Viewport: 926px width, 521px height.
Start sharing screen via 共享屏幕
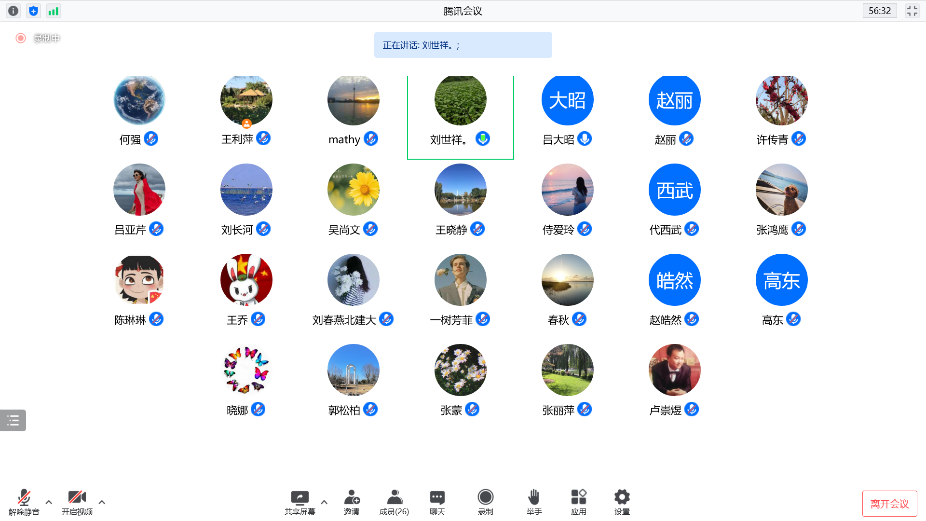299,500
